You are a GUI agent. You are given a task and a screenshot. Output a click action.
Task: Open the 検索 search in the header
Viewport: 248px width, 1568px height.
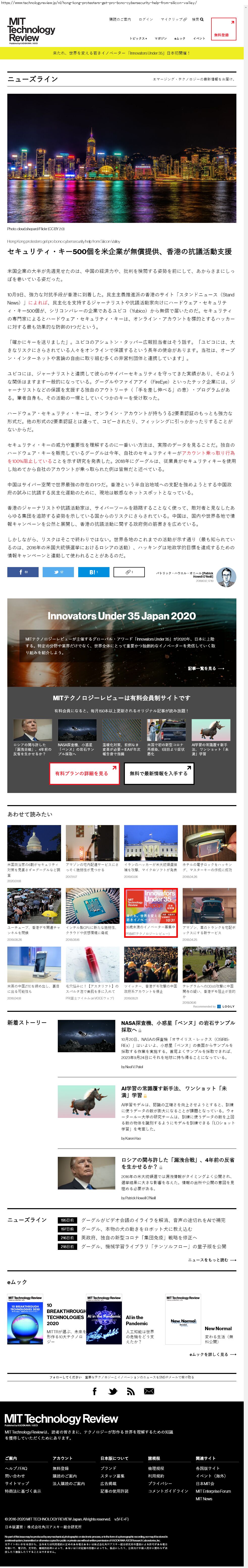pyautogui.click(x=198, y=19)
